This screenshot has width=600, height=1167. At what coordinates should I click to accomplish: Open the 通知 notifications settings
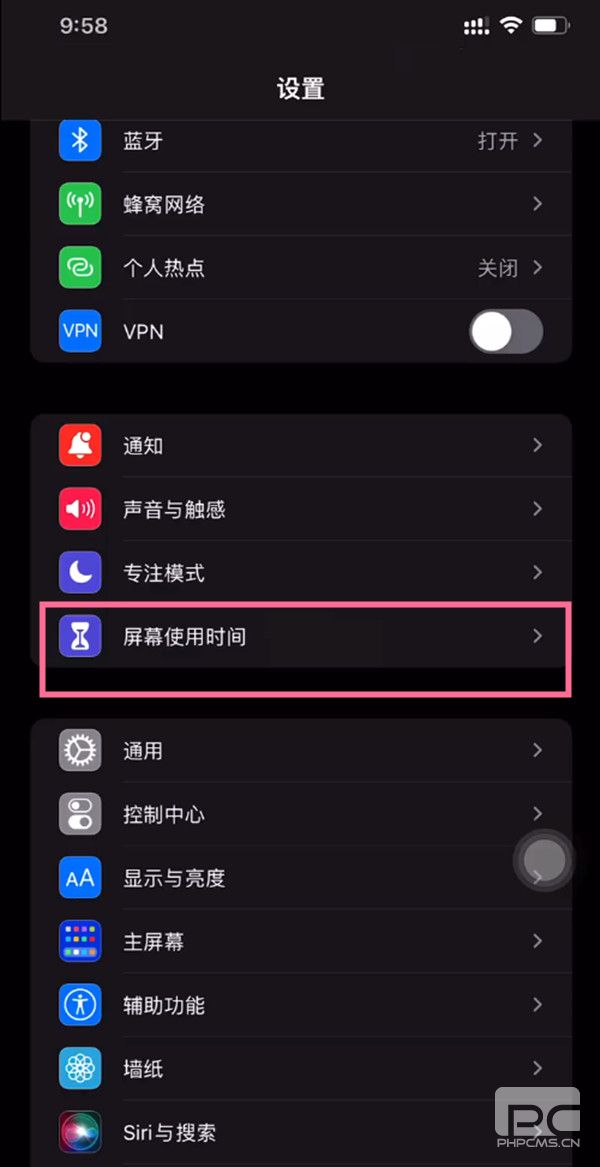[x=300, y=446]
